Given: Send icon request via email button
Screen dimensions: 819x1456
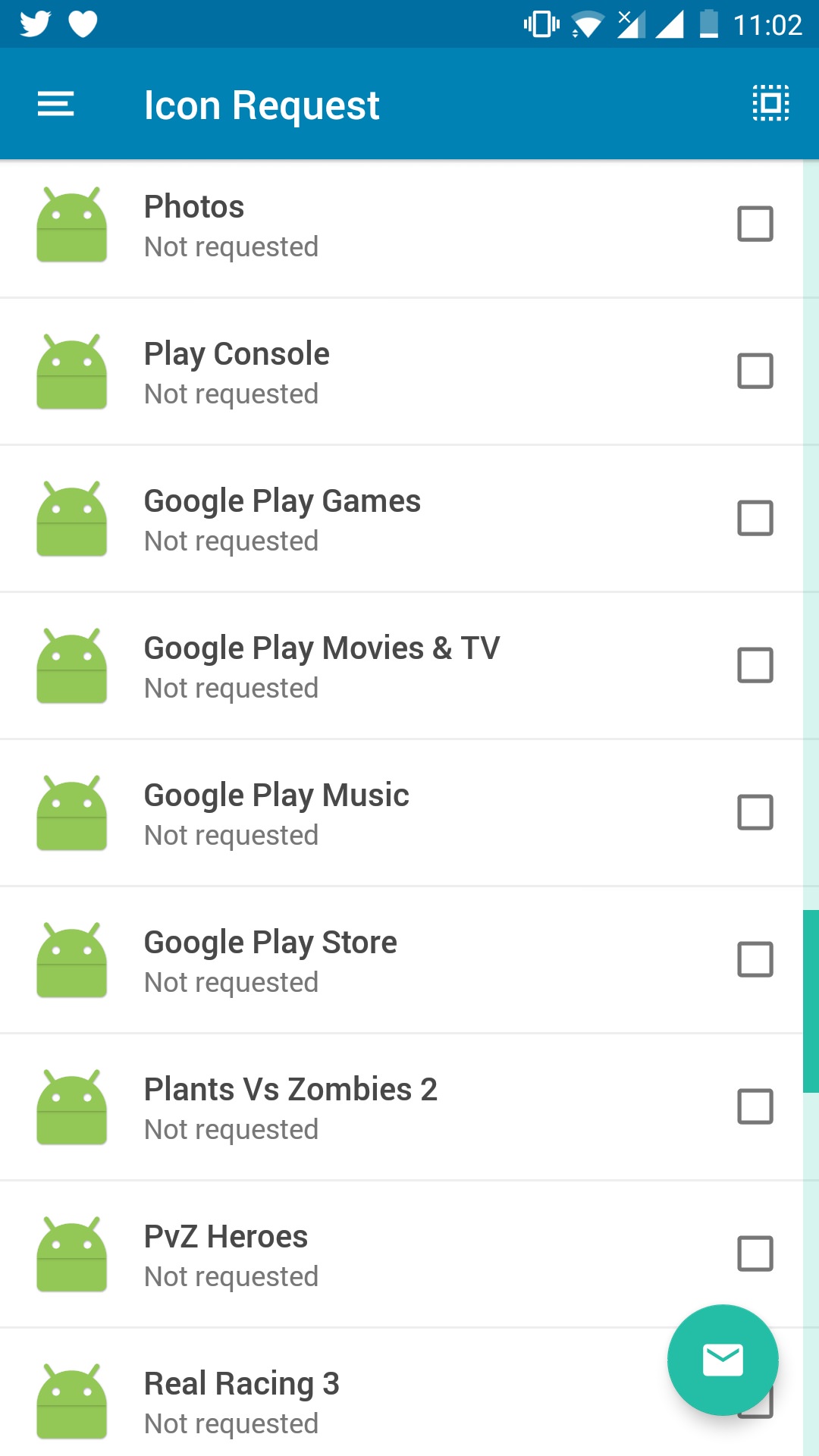Looking at the screenshot, I should pos(723,1360).
